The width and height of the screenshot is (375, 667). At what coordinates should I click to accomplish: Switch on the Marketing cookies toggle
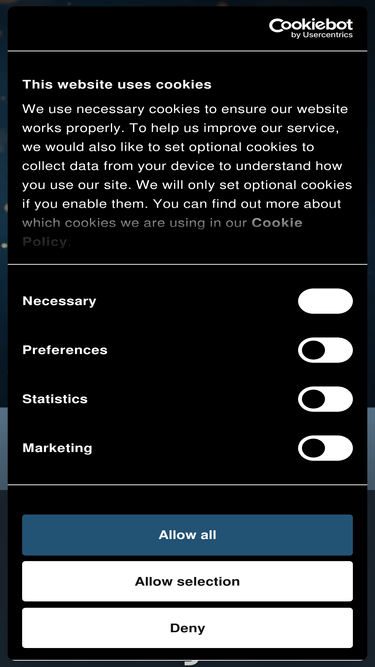(325, 448)
